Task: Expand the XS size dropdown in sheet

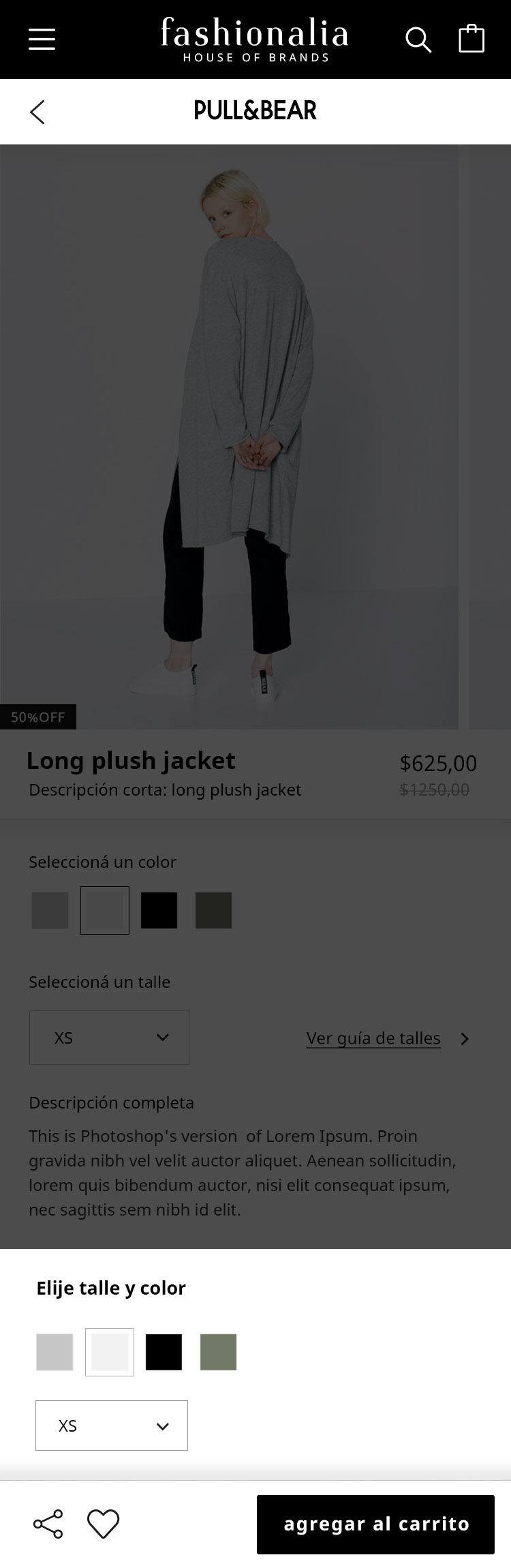Action: (x=112, y=1426)
